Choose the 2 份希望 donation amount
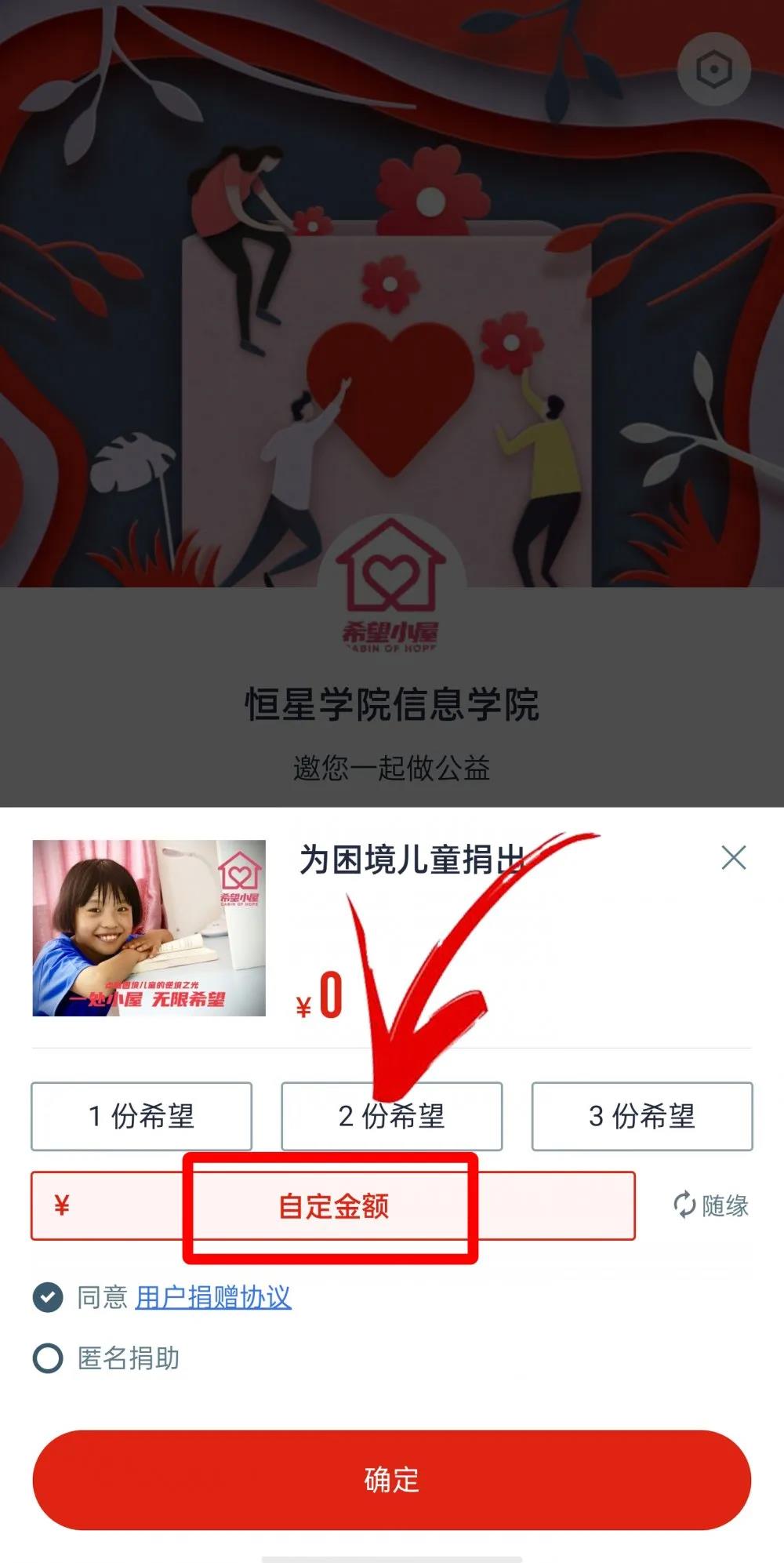This screenshot has width=784, height=1563. pos(391,1116)
